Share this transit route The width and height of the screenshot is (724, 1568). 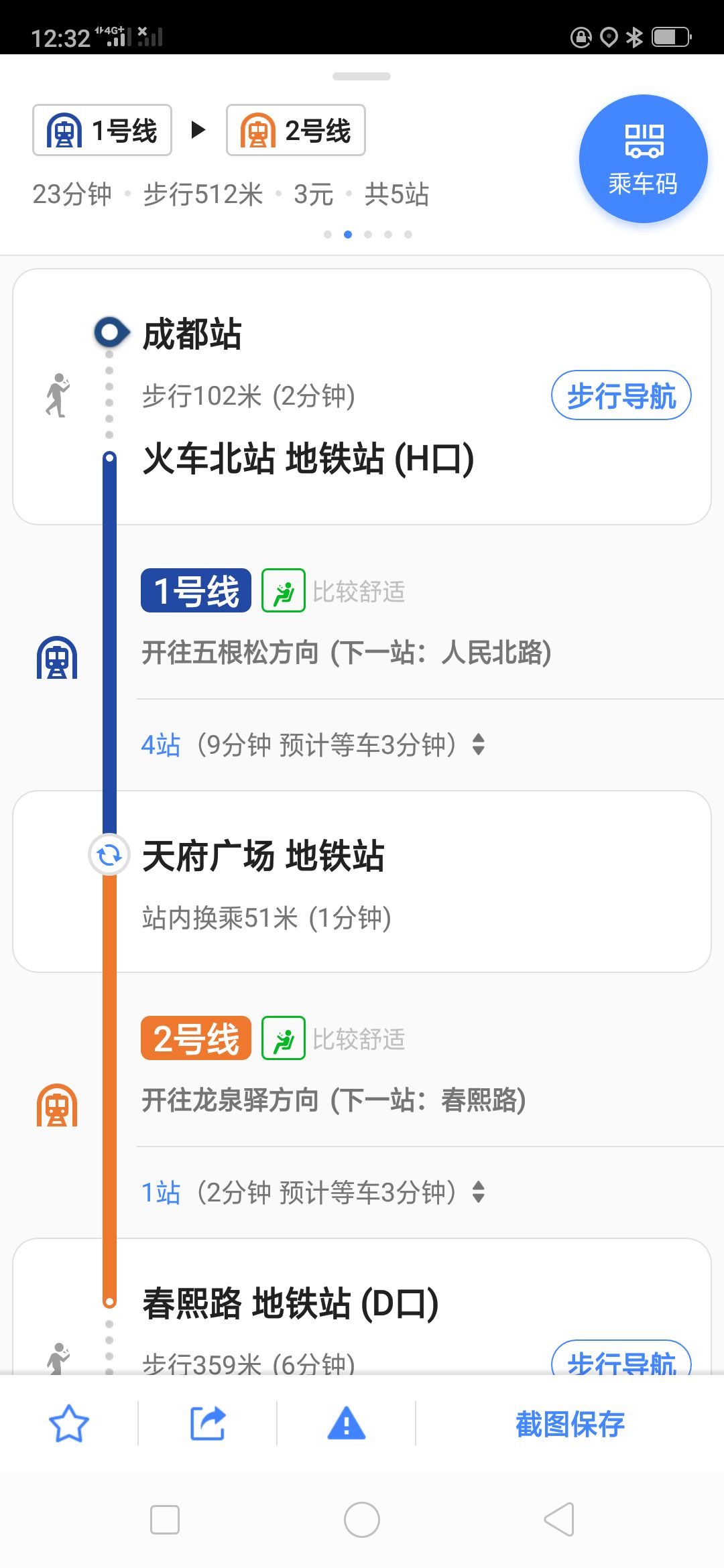pyautogui.click(x=208, y=1424)
